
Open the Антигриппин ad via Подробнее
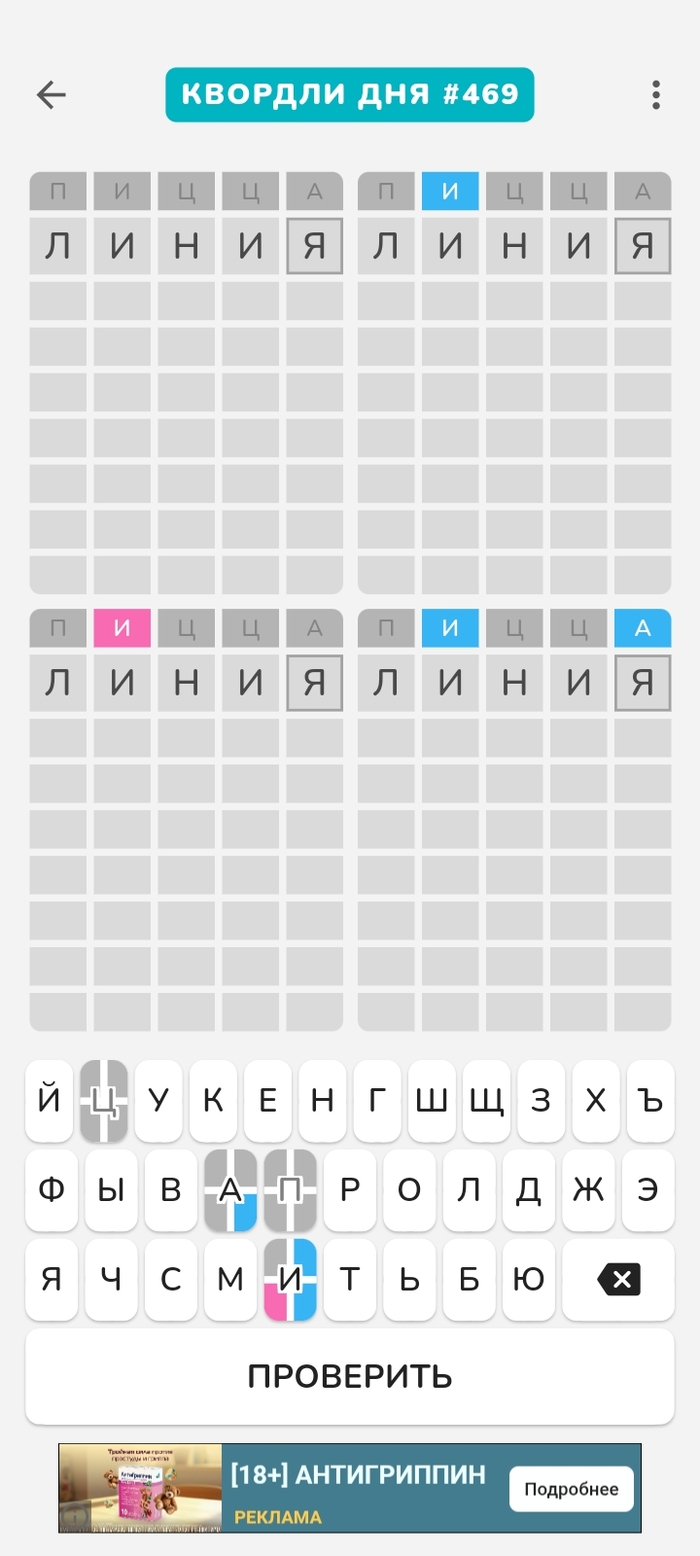click(x=571, y=1489)
